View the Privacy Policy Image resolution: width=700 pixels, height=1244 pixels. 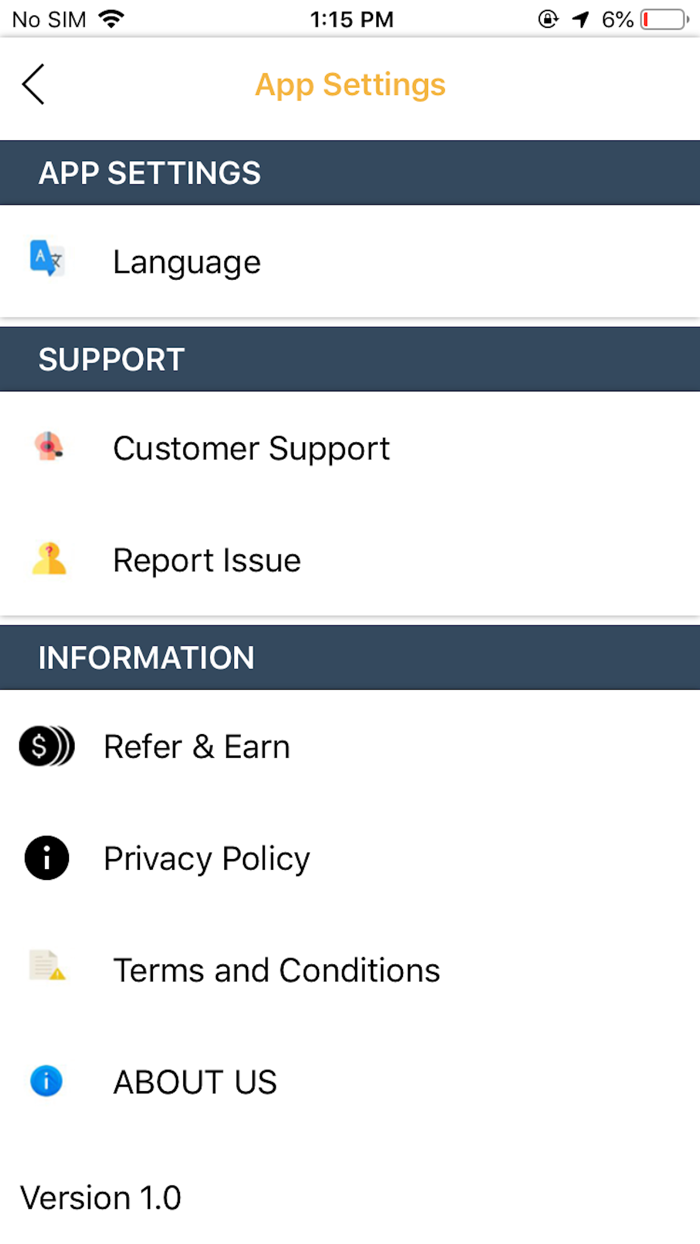pyautogui.click(x=206, y=859)
